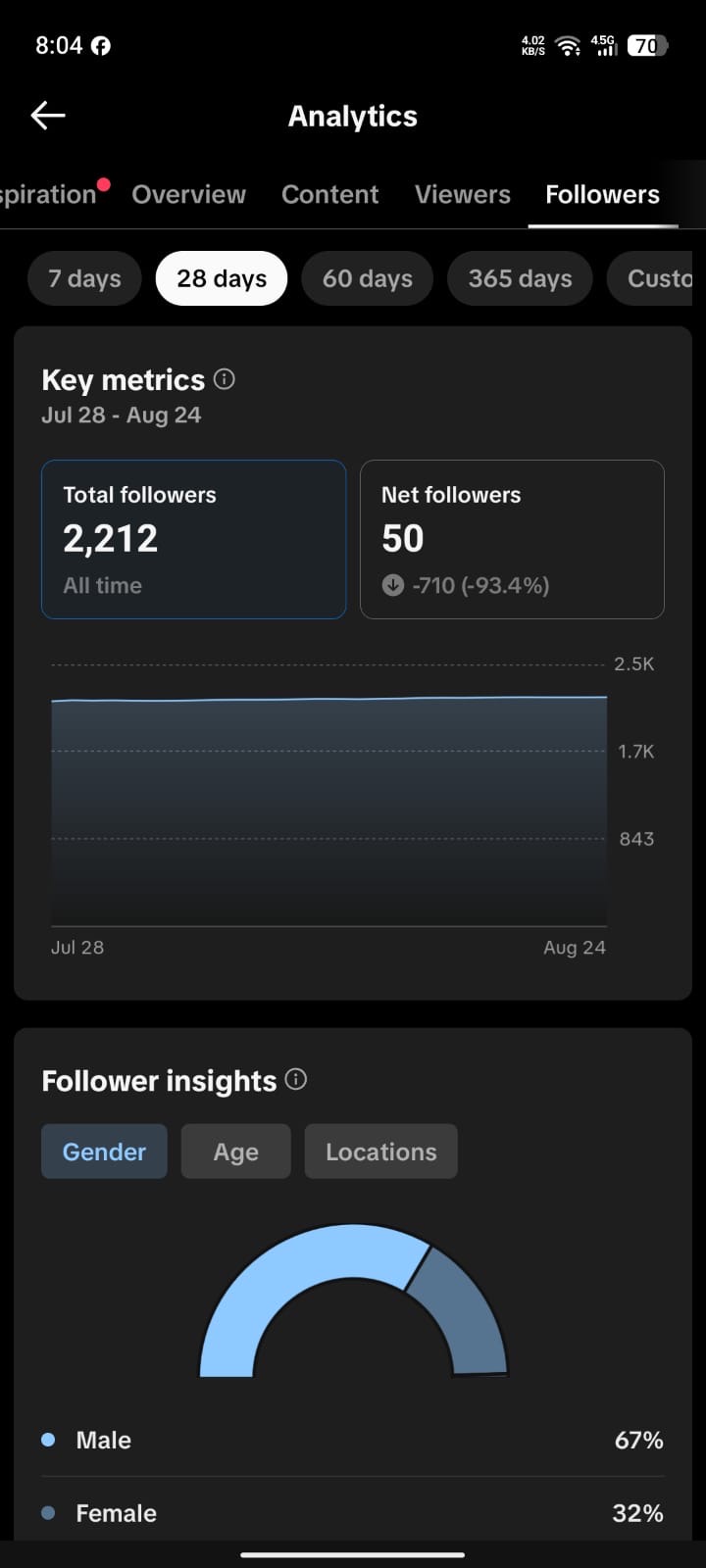Select the Net followers card
706x1568 pixels.
[x=512, y=539]
